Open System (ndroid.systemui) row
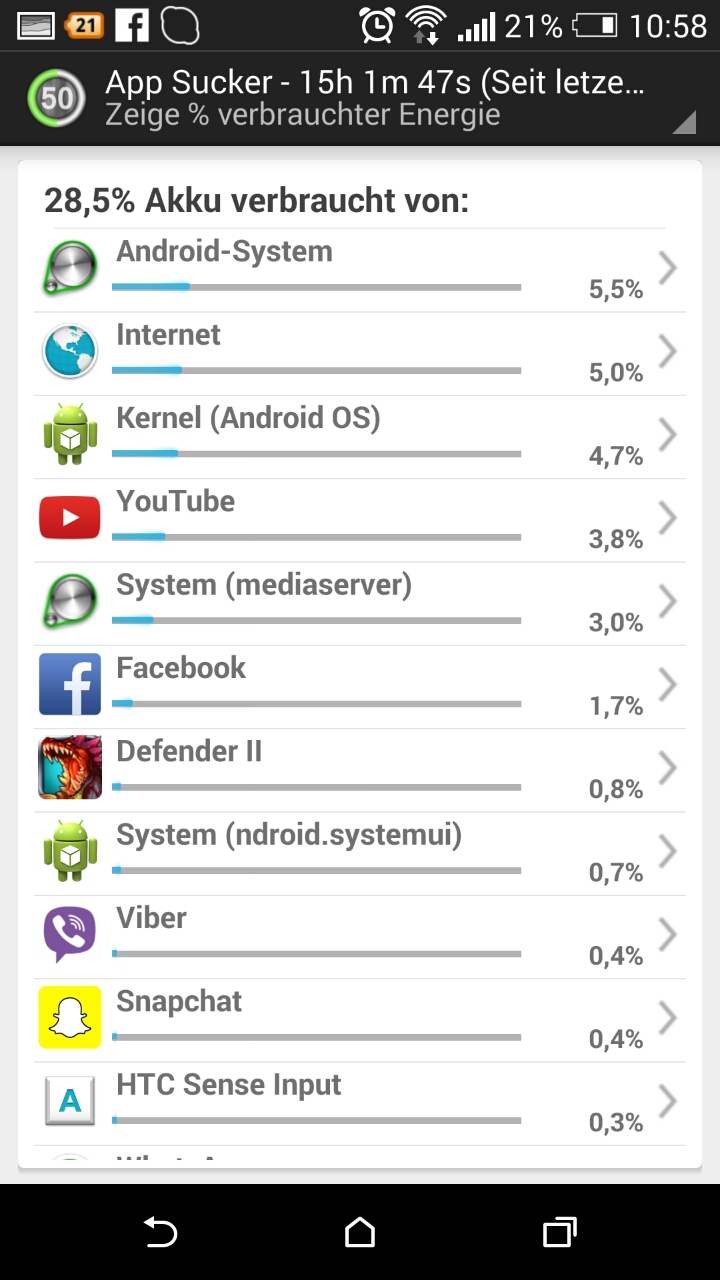Image resolution: width=720 pixels, height=1280 pixels. pyautogui.click(x=360, y=852)
